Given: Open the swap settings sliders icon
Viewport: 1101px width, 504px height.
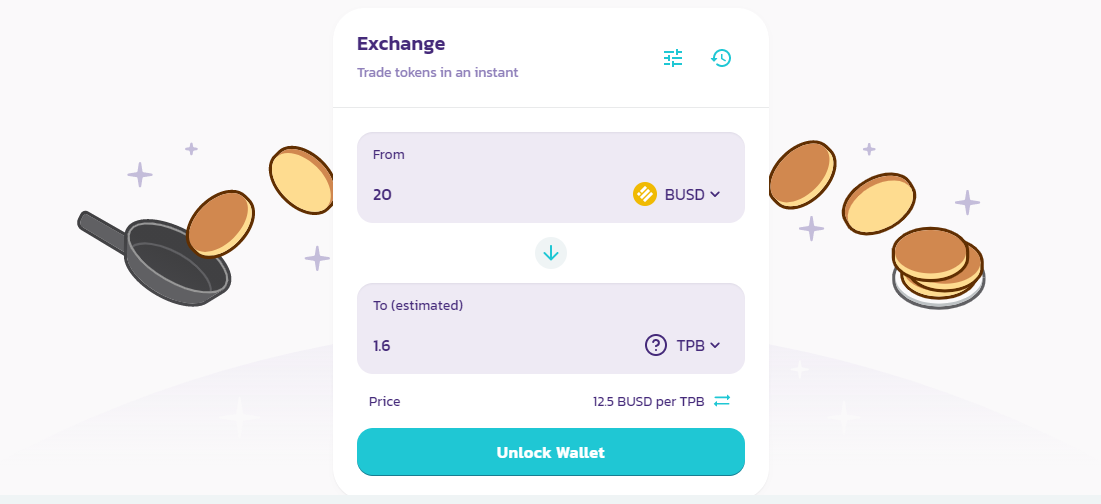Looking at the screenshot, I should 673,58.
